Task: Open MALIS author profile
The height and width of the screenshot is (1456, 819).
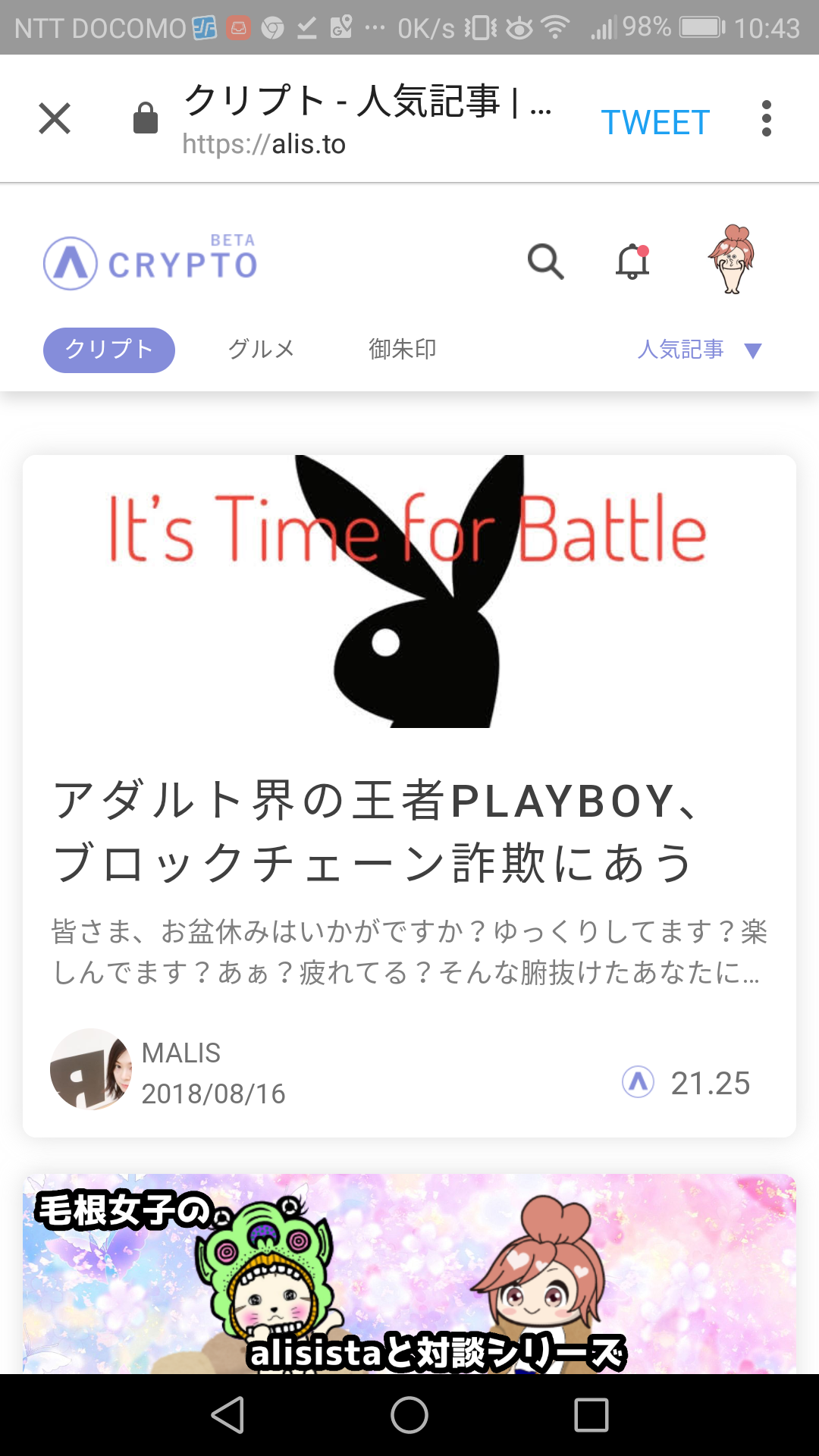Action: (x=180, y=1053)
